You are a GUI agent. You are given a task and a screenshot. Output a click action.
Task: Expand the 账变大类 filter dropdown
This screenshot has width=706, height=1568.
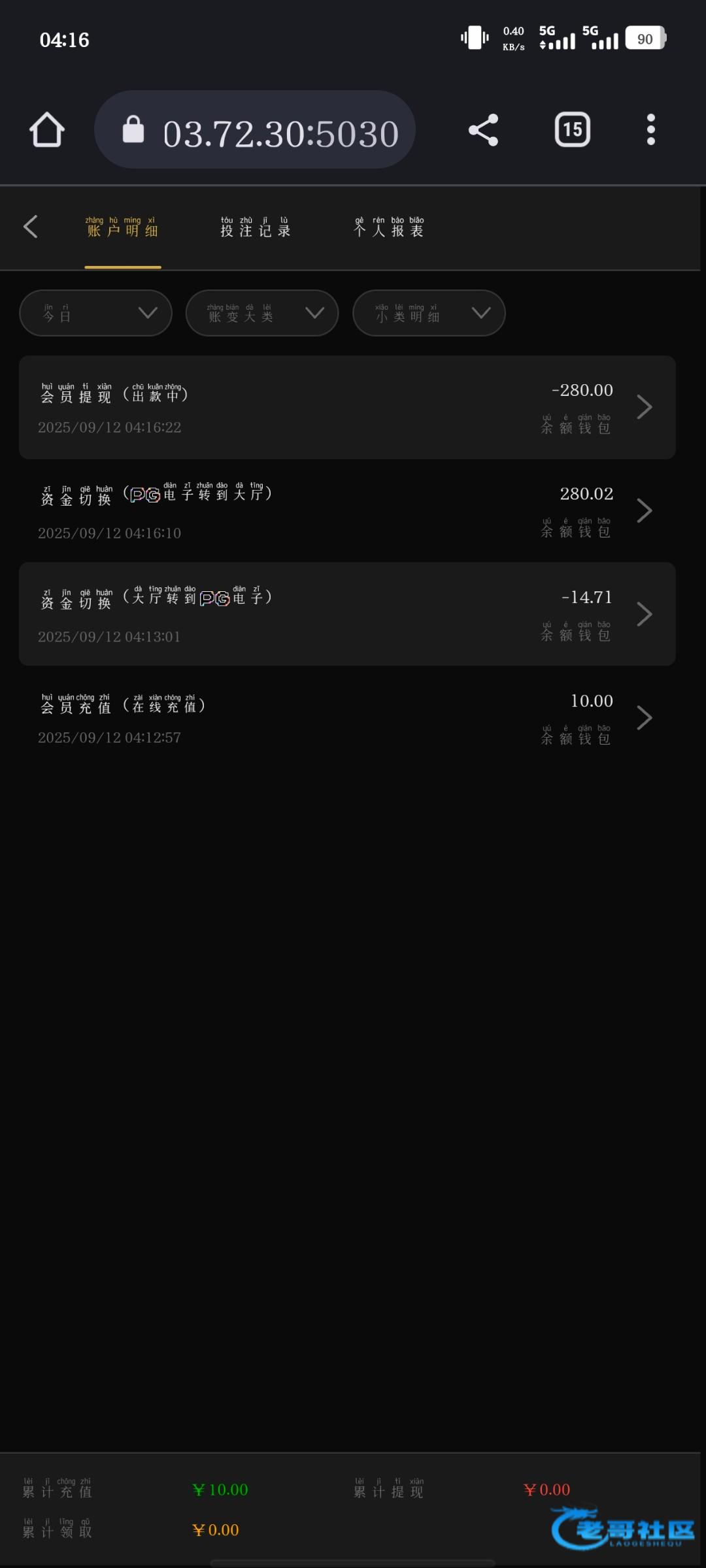[262, 313]
